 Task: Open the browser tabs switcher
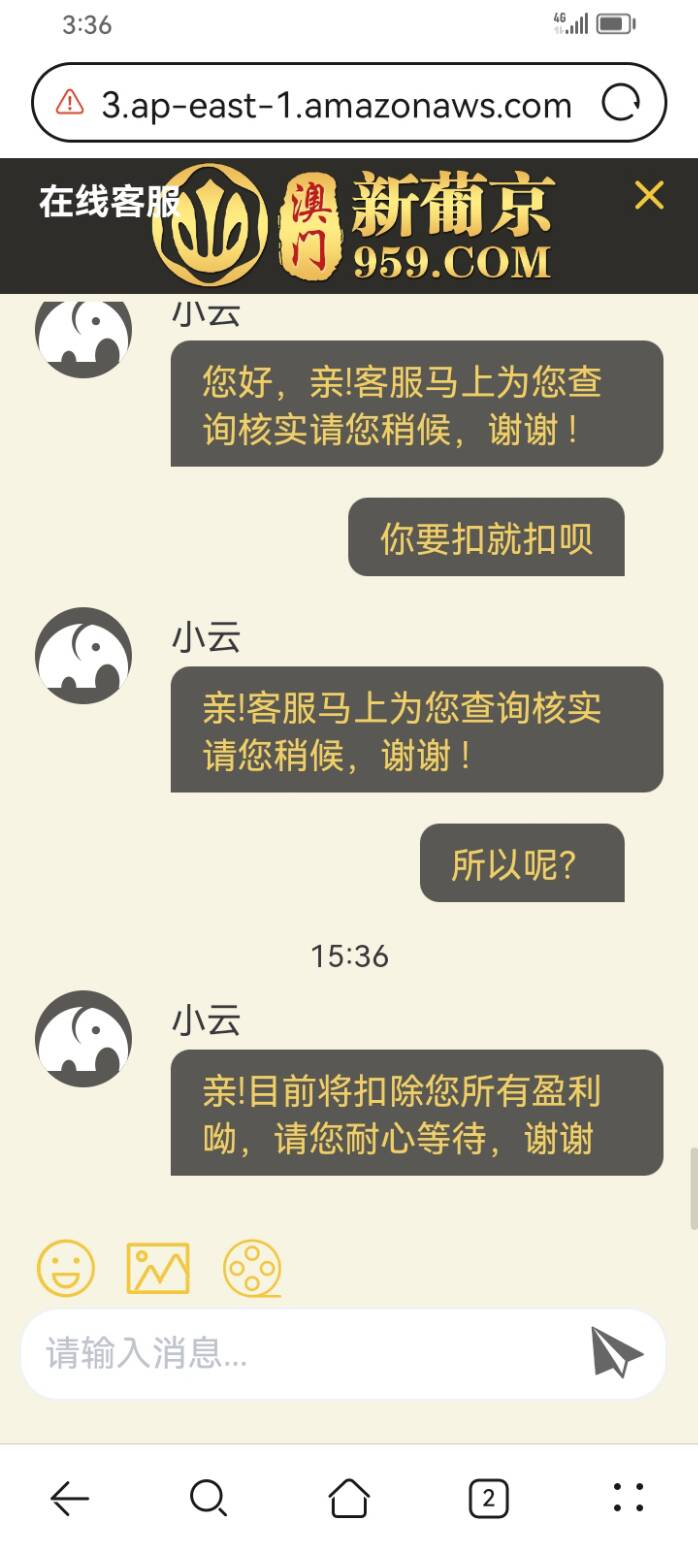click(488, 1498)
